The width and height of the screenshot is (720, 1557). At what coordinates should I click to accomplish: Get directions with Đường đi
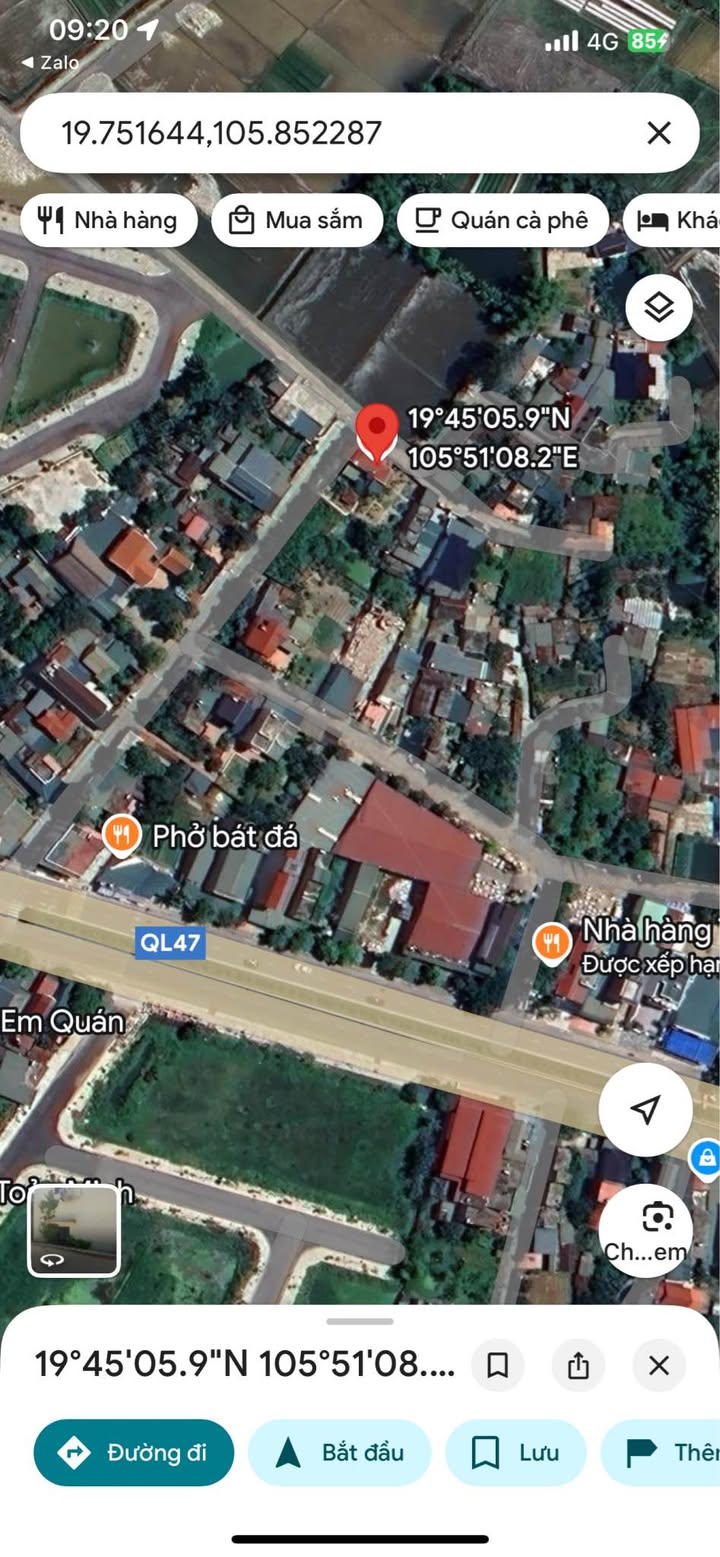pyautogui.click(x=134, y=1453)
